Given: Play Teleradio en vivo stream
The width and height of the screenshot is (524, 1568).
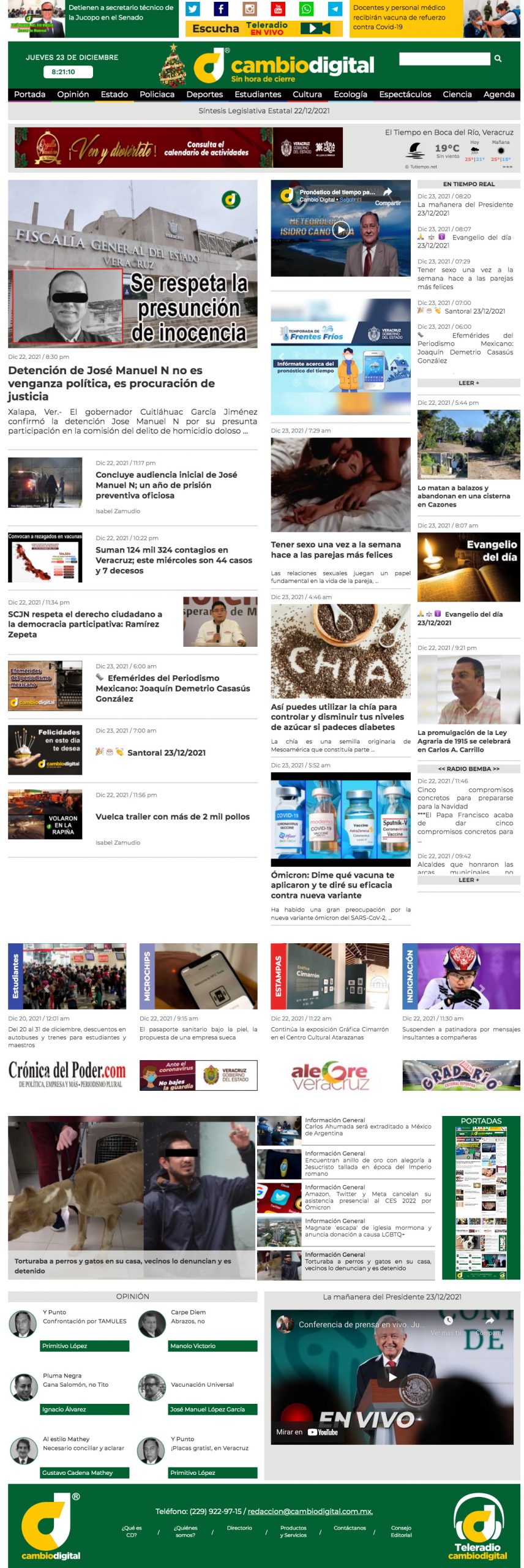Looking at the screenshot, I should [315, 28].
